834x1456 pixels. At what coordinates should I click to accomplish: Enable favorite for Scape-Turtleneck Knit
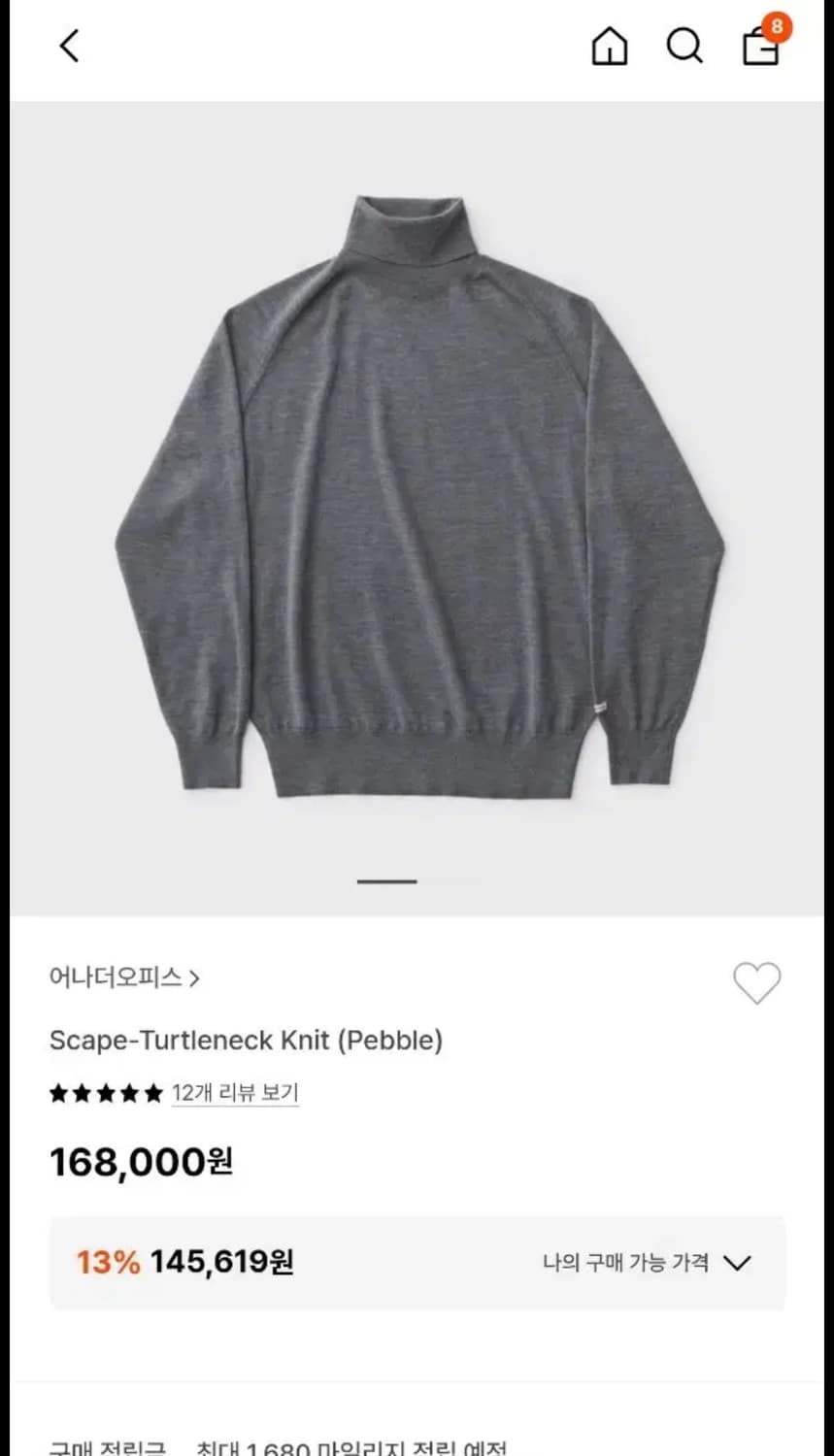pyautogui.click(x=758, y=983)
